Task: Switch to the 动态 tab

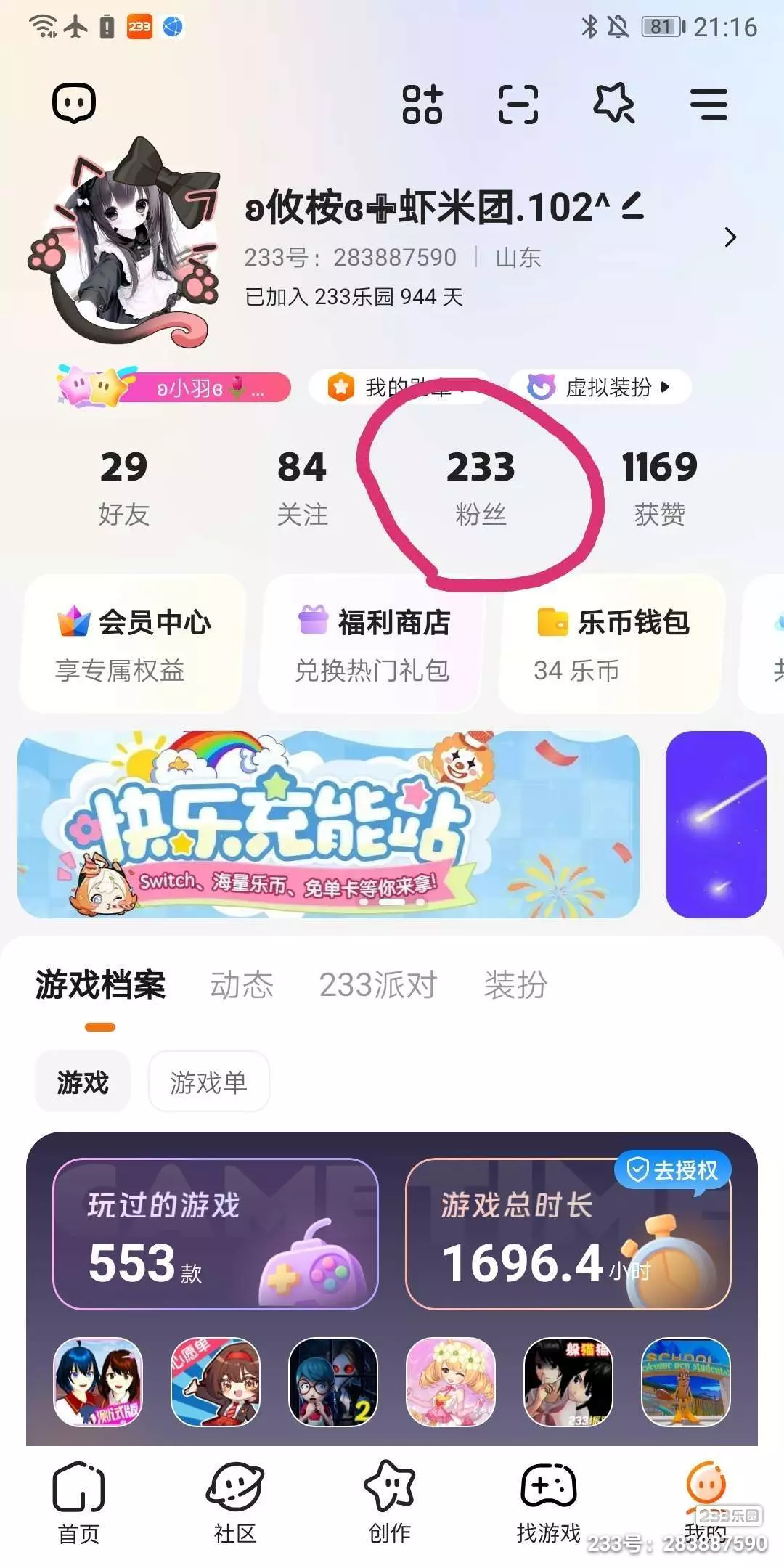Action: [x=242, y=985]
